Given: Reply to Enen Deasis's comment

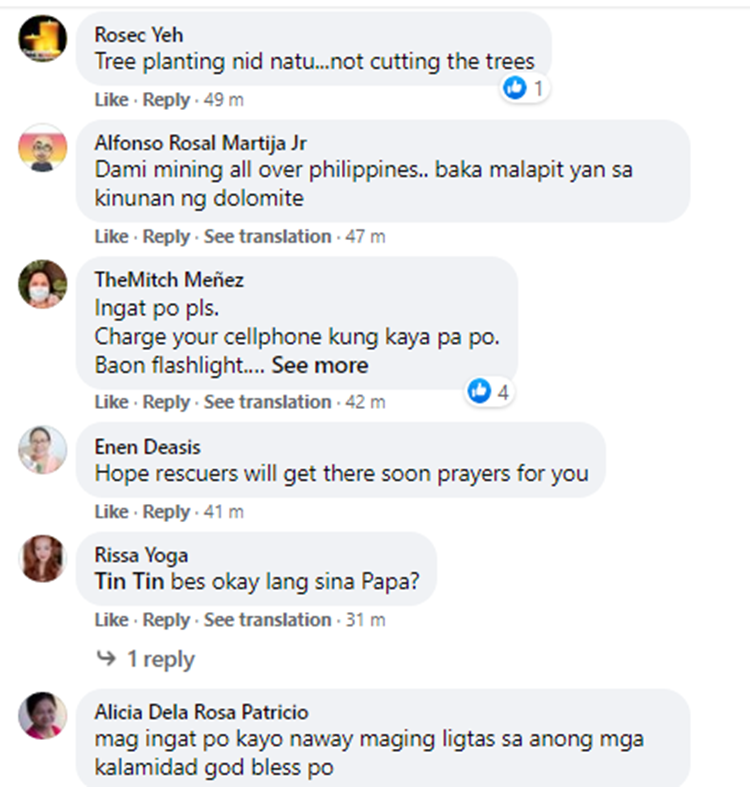Looking at the screenshot, I should (166, 512).
